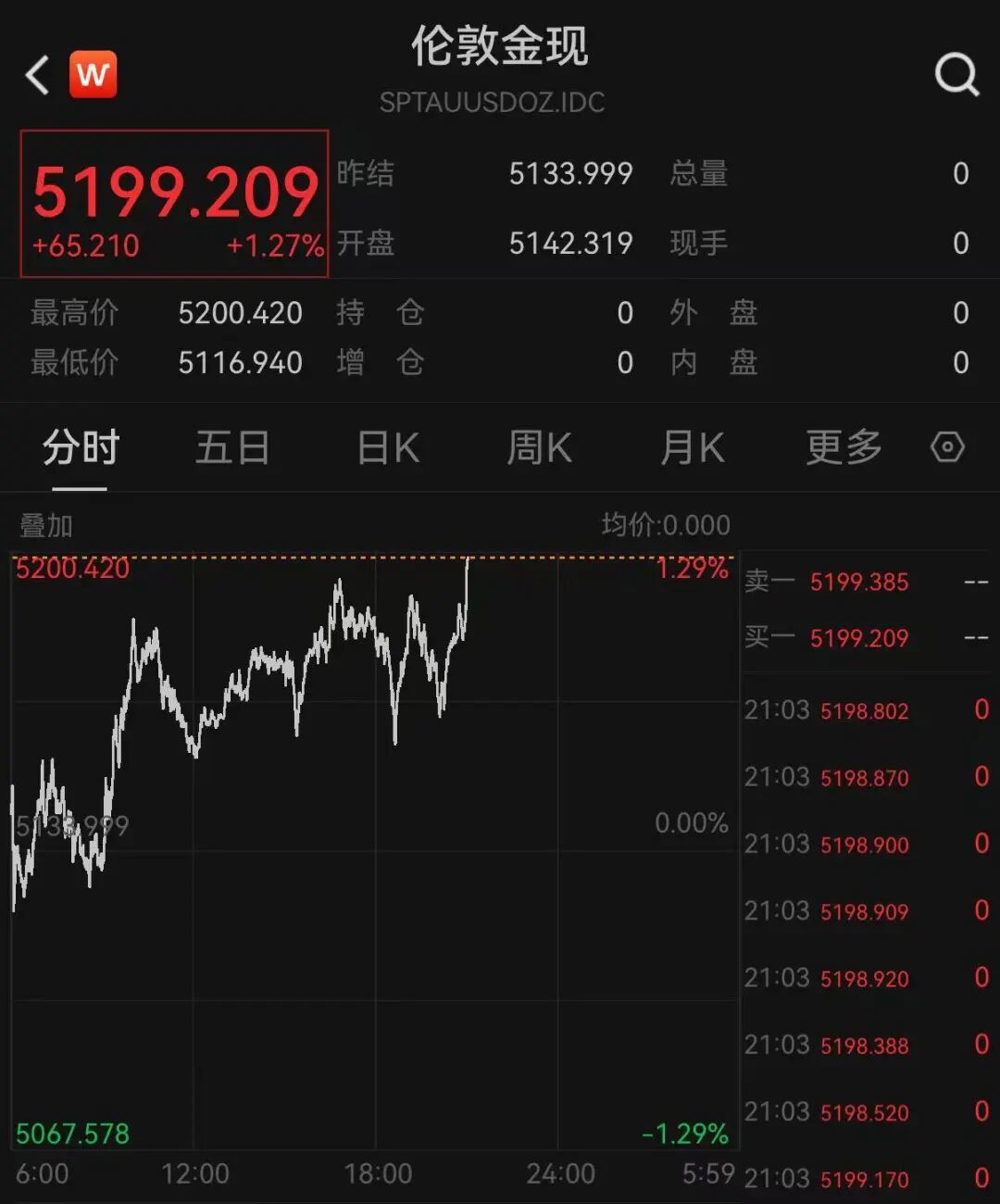Switch to the 五日 chart tab

(232, 448)
